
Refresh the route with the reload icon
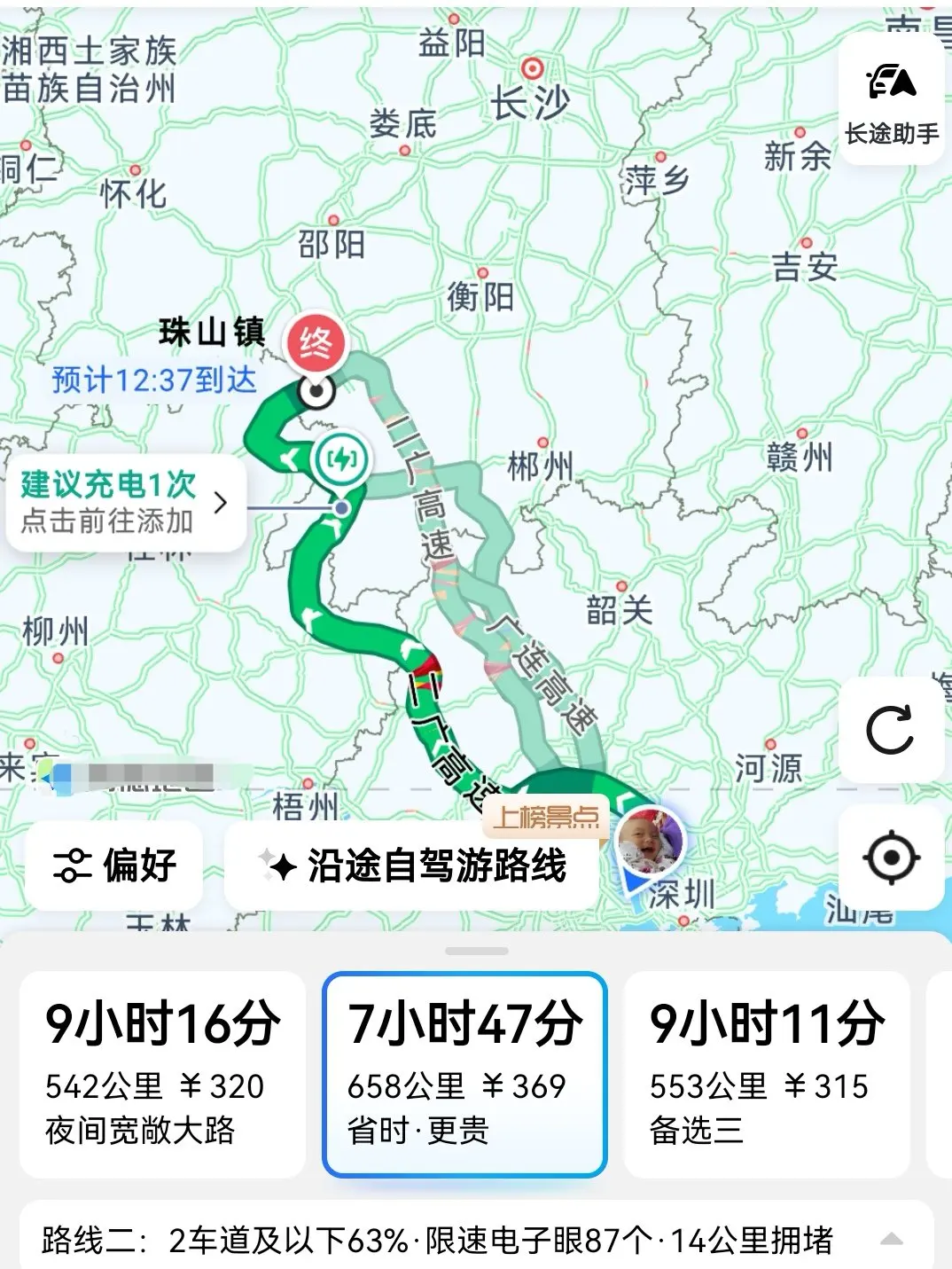890,730
